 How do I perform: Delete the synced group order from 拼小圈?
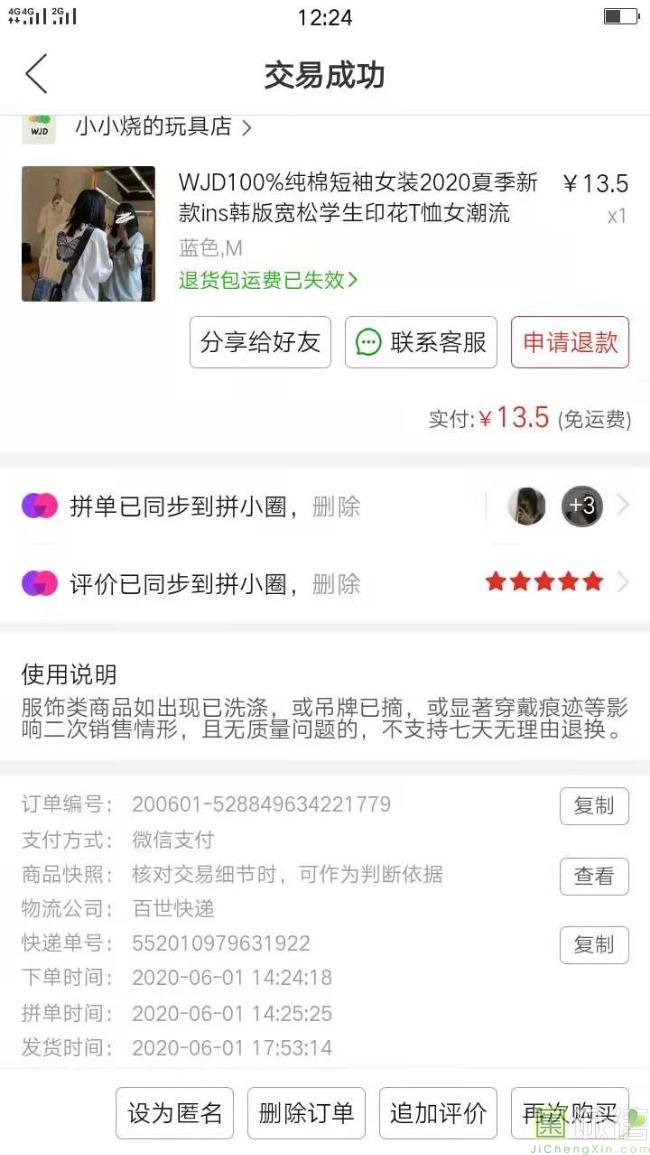tap(336, 507)
